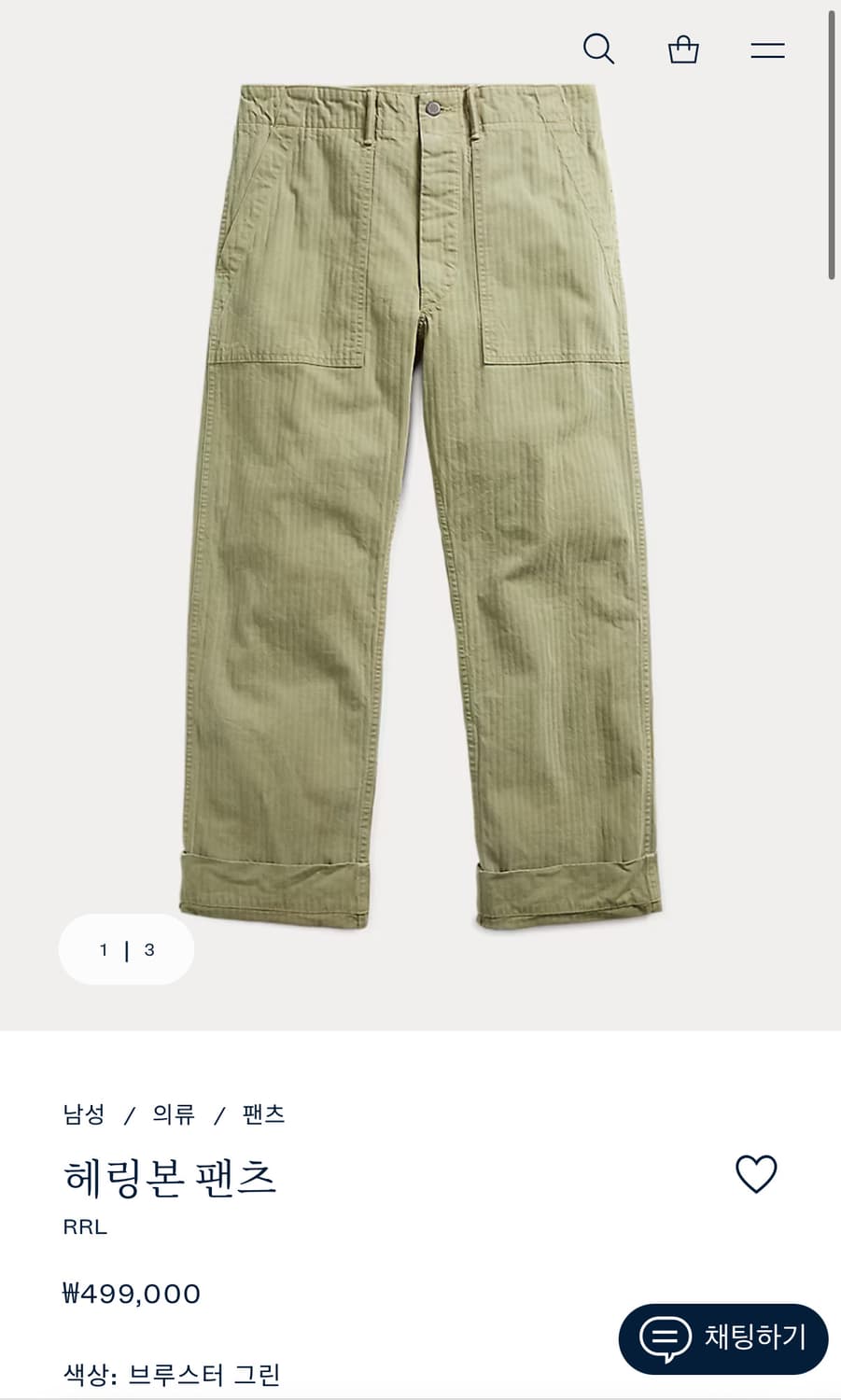Screen dimensions: 841x1400
Task: Select 남성 in the breadcrumb
Action: tap(82, 1113)
